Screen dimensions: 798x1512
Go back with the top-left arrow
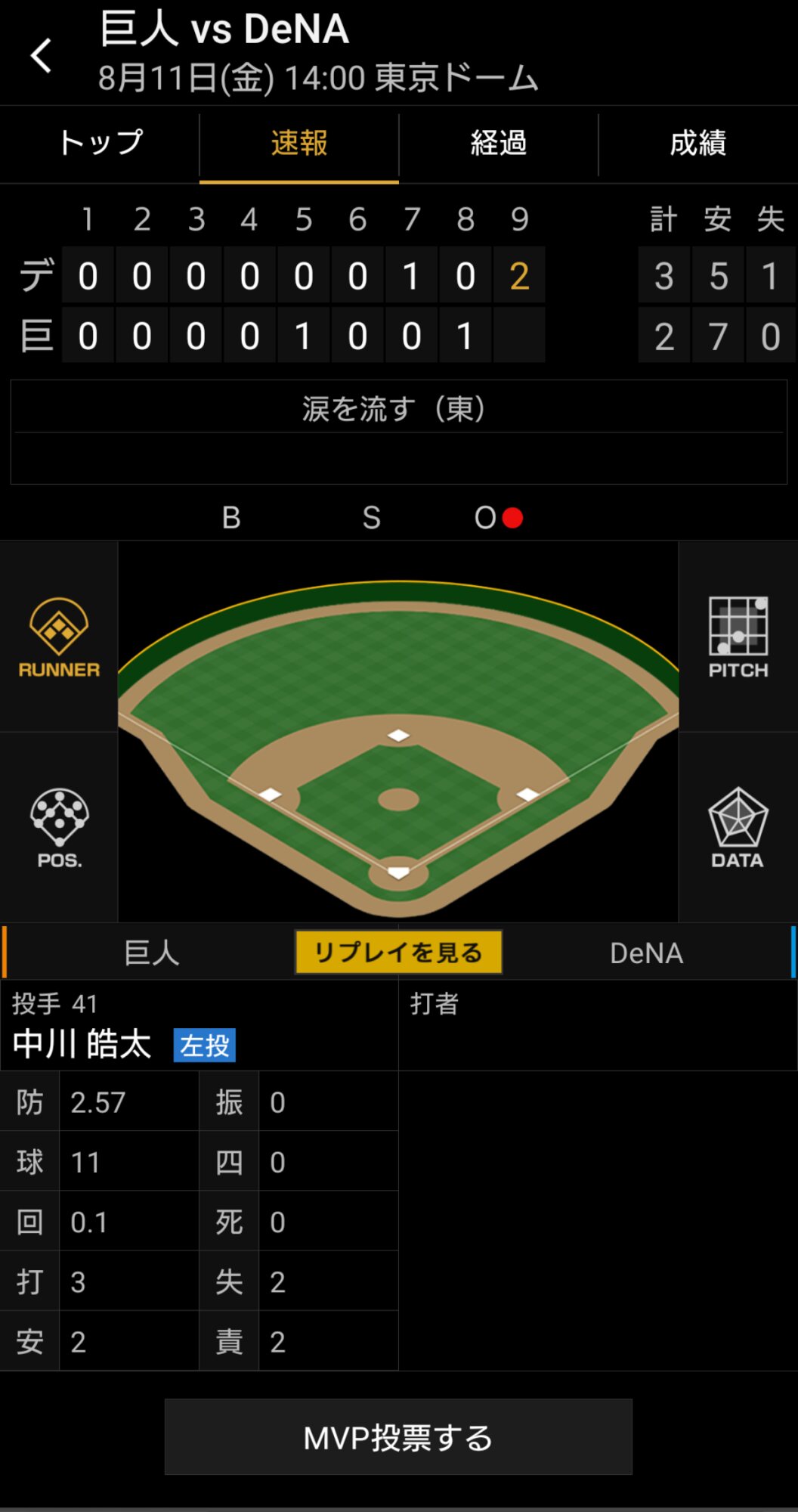pyautogui.click(x=42, y=56)
